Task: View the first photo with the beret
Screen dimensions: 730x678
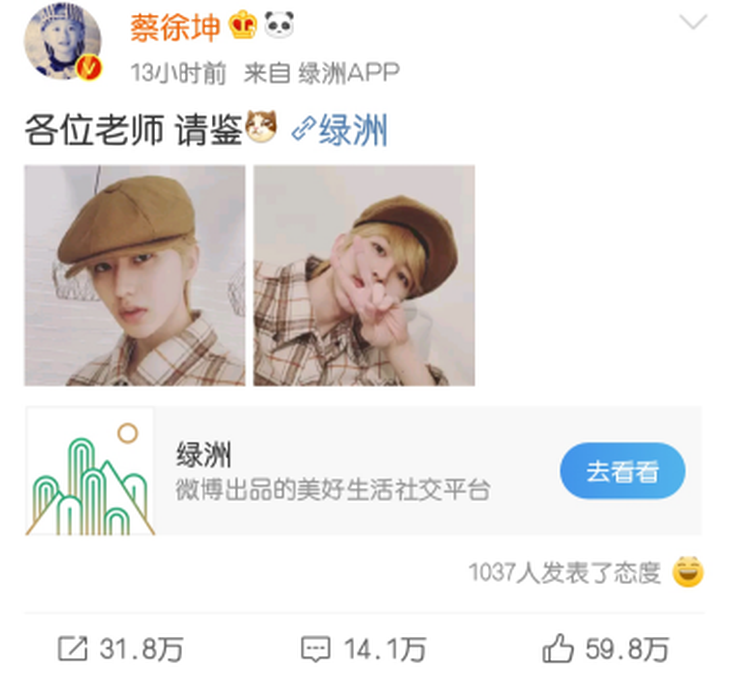Action: click(x=135, y=275)
